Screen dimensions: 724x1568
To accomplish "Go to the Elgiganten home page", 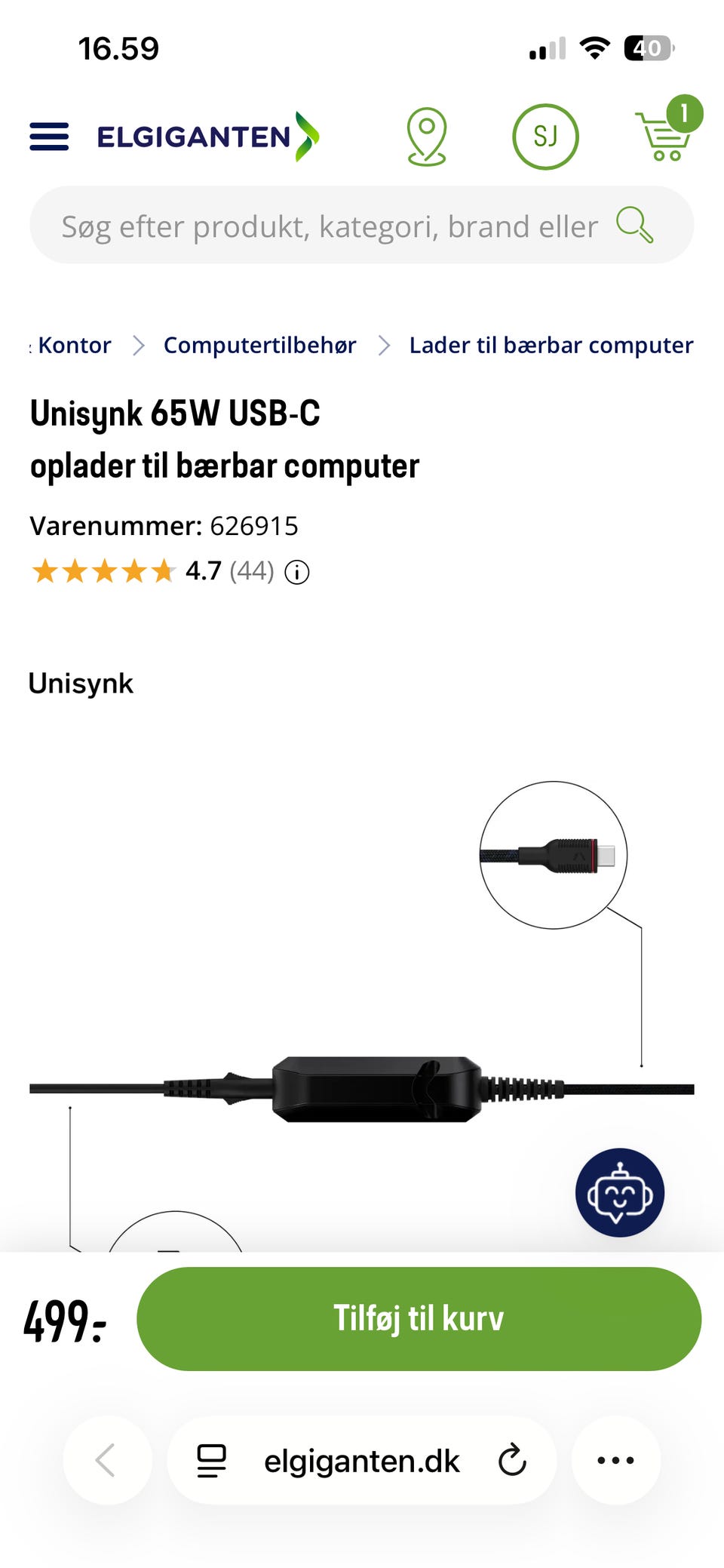I will pyautogui.click(x=207, y=137).
